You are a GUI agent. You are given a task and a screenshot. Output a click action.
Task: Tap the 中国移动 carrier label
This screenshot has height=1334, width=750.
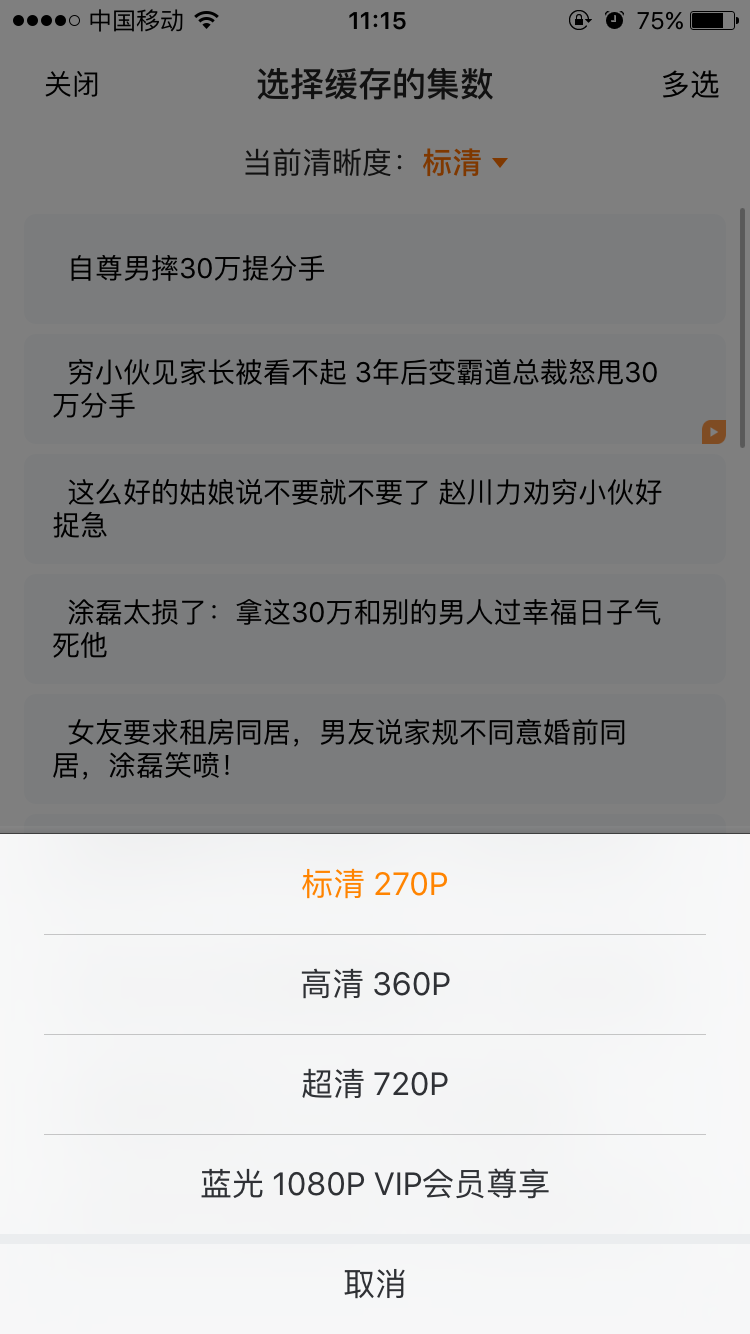pyautogui.click(x=135, y=18)
